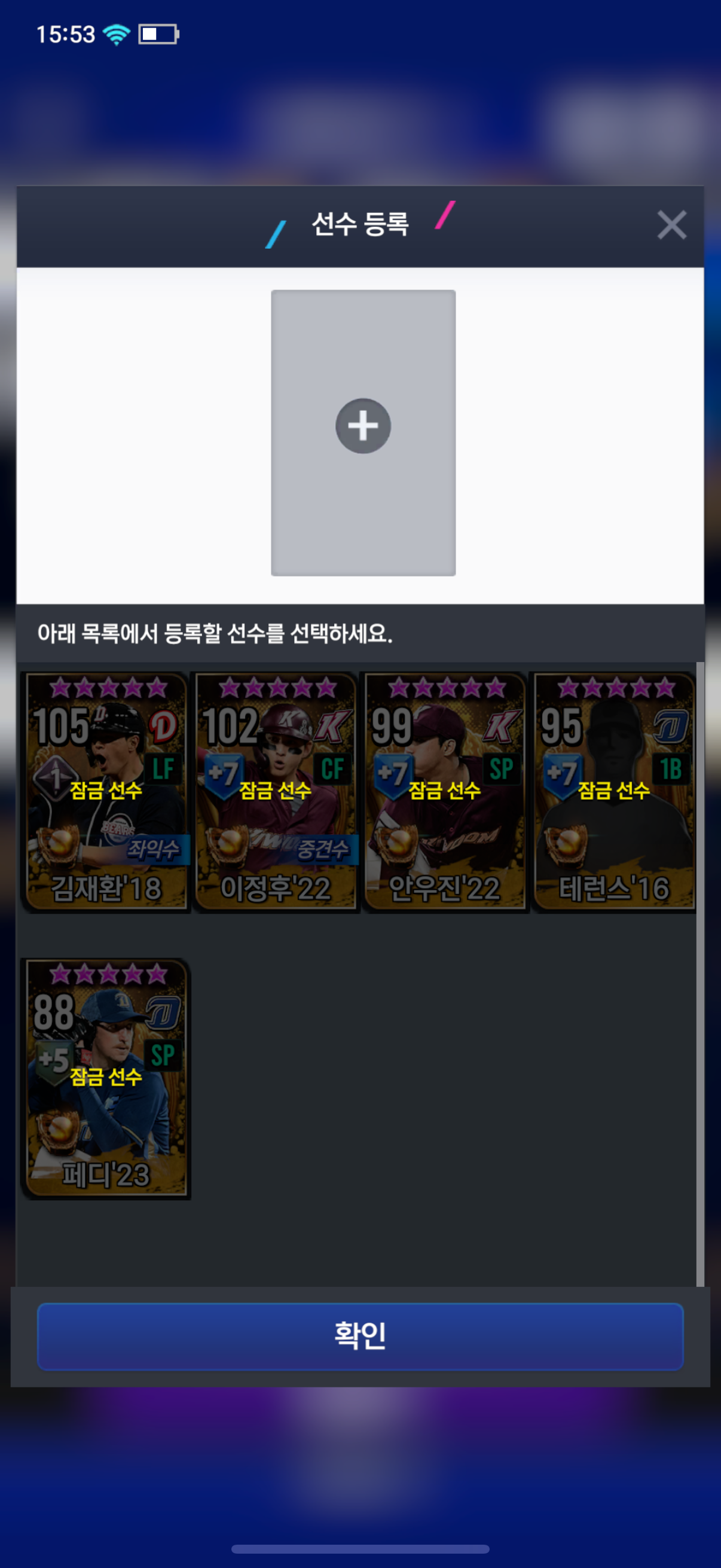Confirm with the 확인 button
Screen dimensions: 721x1568
(360, 1336)
